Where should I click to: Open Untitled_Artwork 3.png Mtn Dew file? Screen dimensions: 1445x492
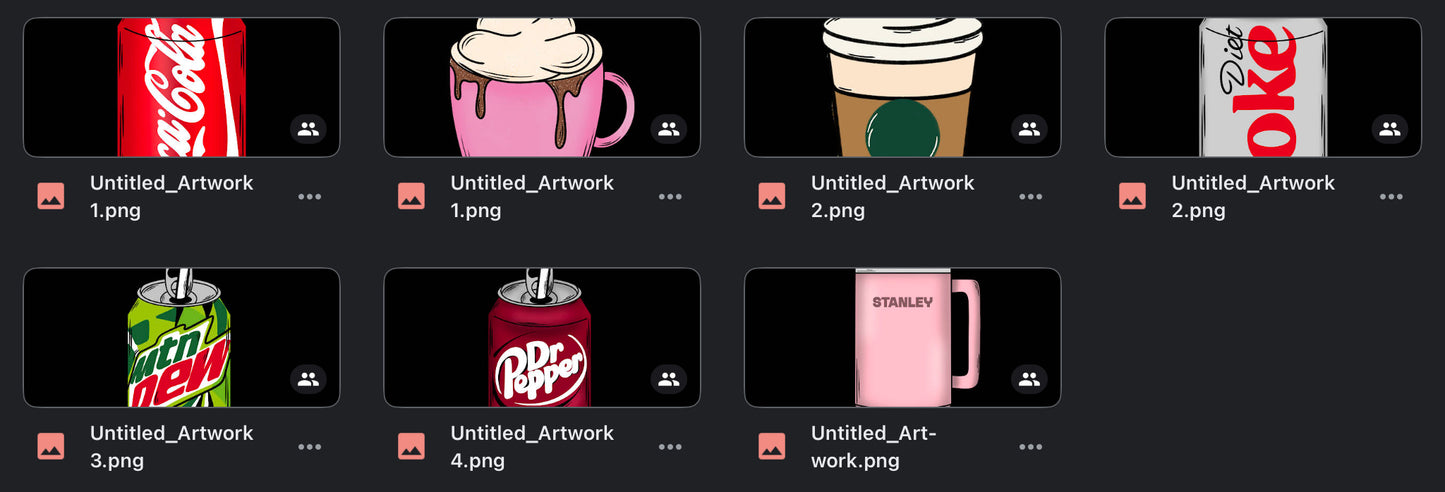(x=181, y=338)
